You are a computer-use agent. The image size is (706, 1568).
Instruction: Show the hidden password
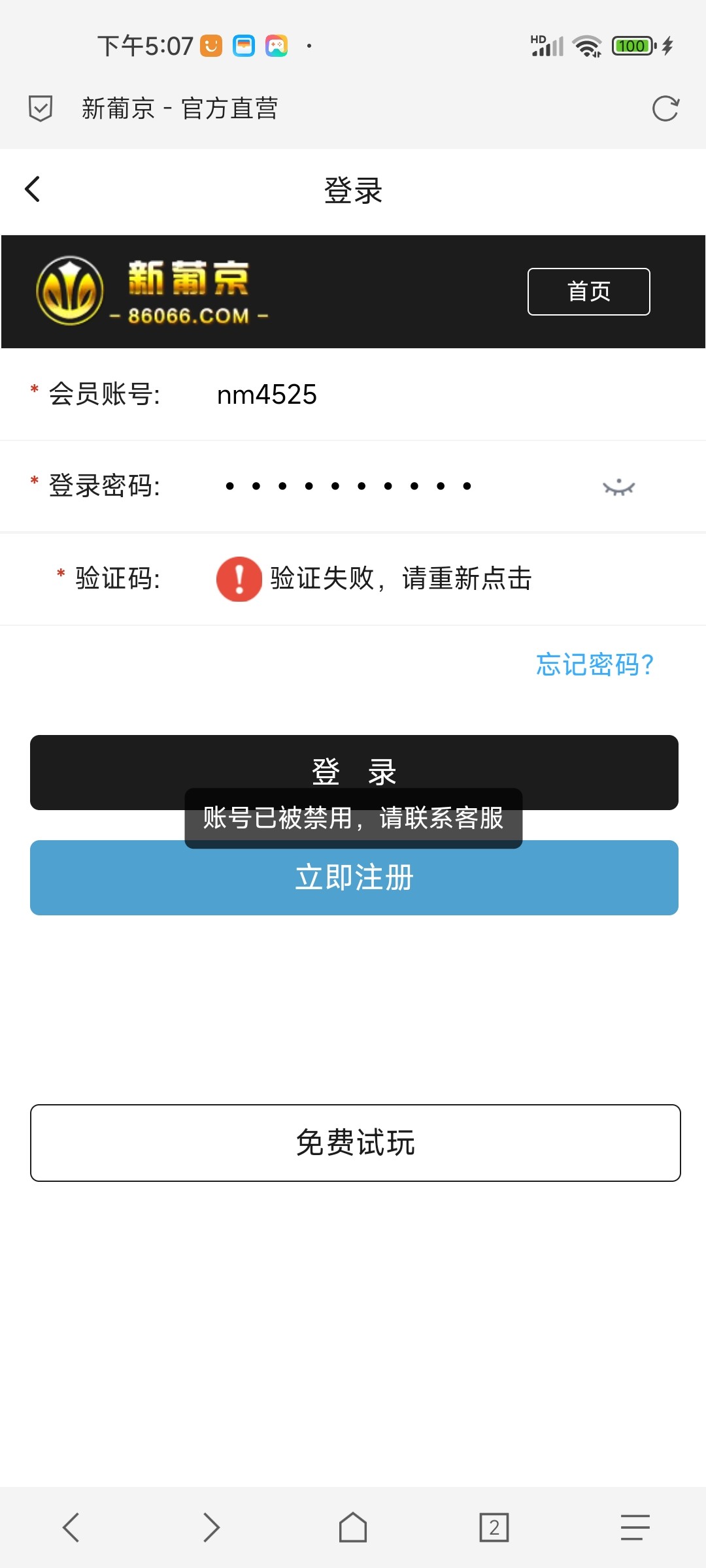pos(618,487)
